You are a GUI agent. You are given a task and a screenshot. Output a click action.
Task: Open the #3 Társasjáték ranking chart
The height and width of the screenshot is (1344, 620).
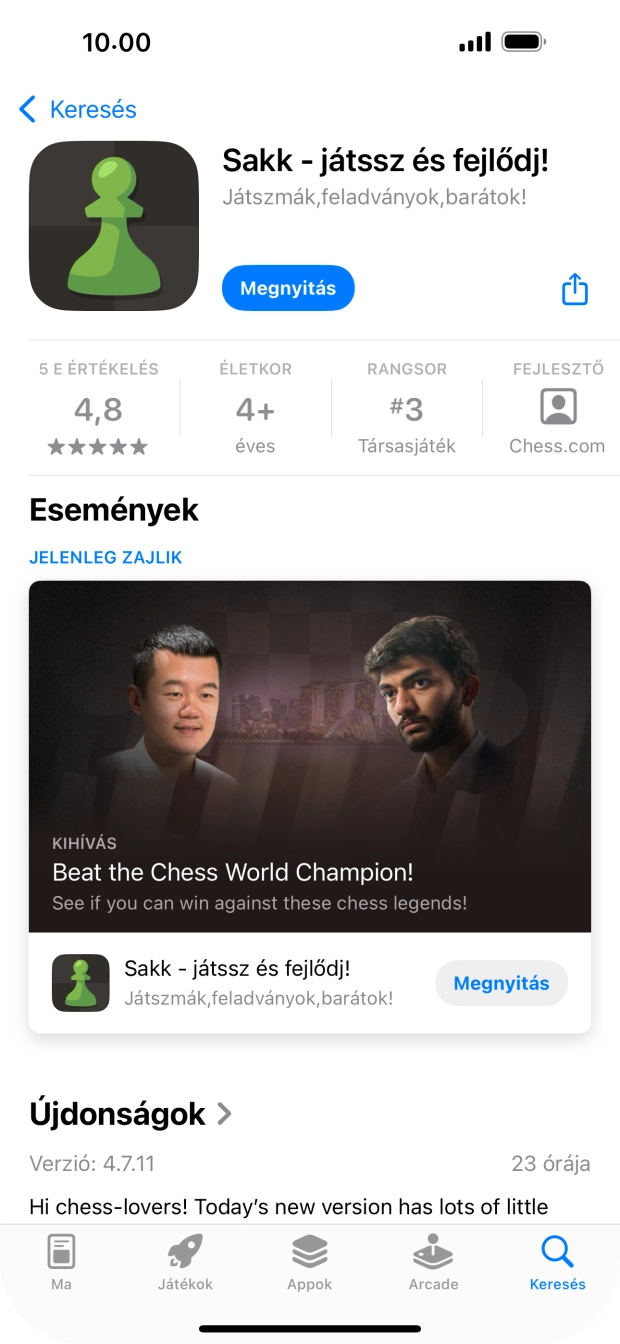(406, 410)
